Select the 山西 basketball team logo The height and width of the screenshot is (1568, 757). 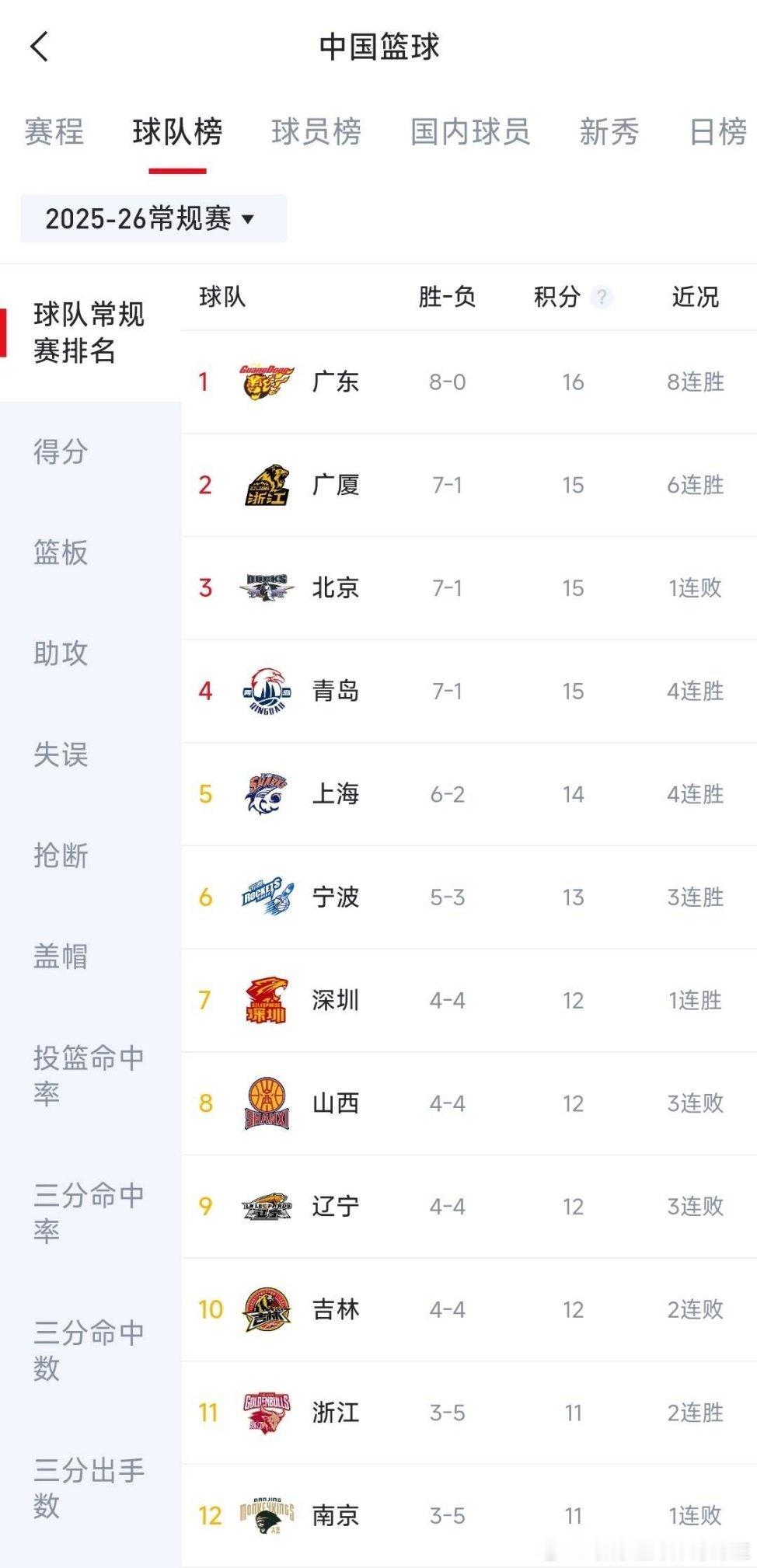(x=265, y=1103)
